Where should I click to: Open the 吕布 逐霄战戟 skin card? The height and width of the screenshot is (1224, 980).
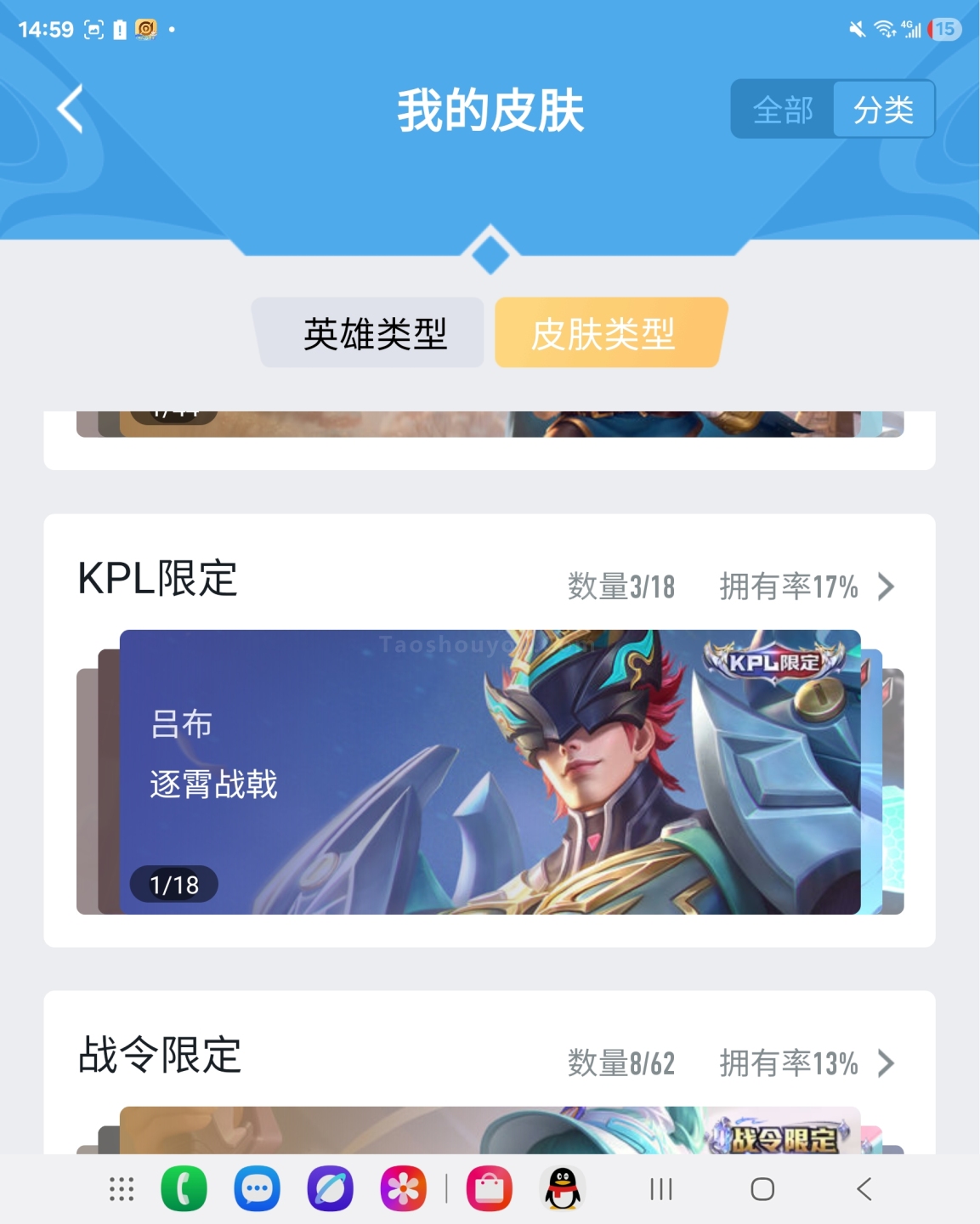tap(490, 772)
